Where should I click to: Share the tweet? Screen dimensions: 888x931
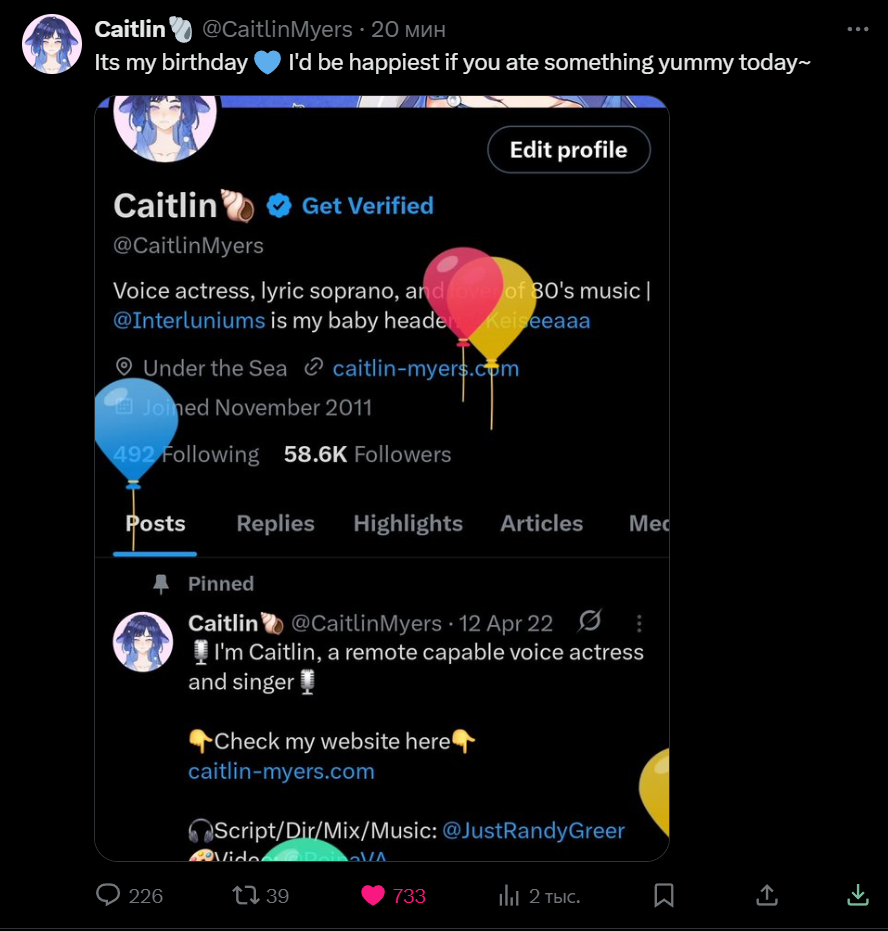767,895
